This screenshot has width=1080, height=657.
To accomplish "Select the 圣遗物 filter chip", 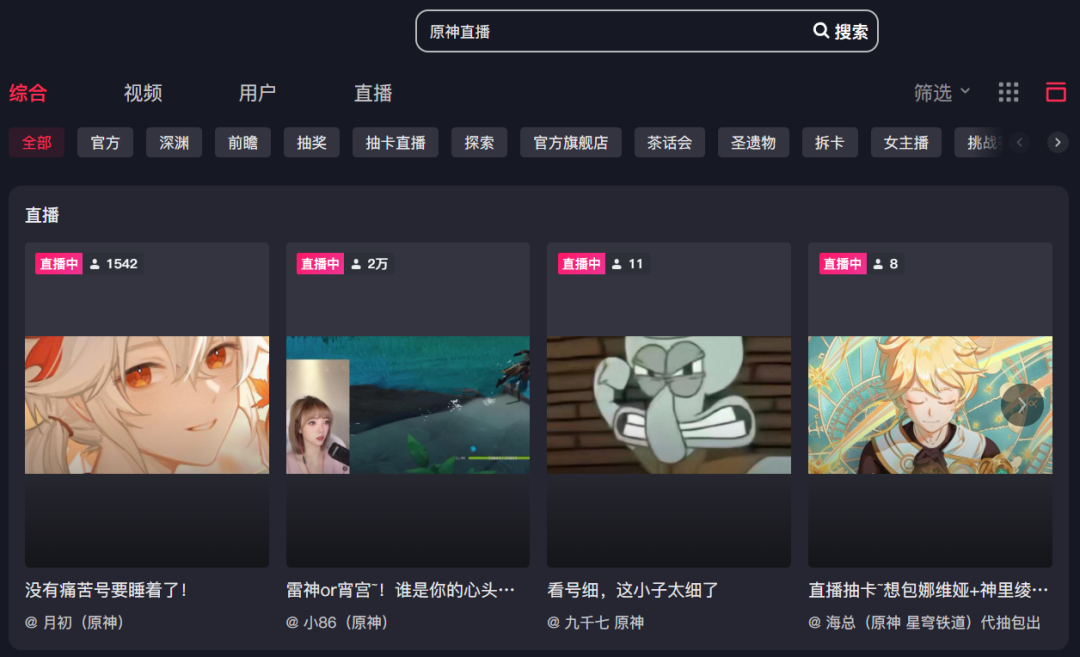I will pos(753,143).
